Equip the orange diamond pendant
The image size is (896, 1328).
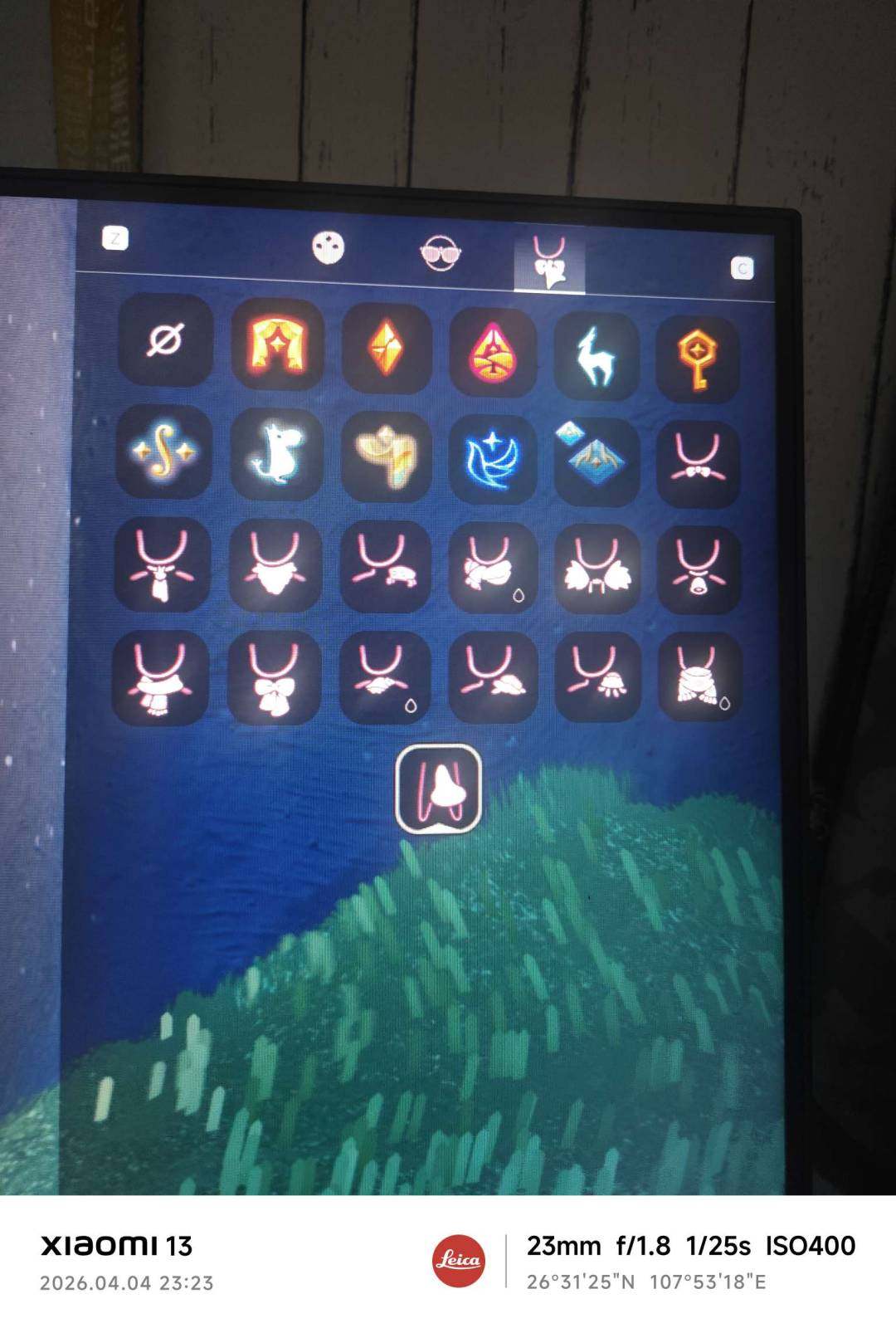[387, 347]
